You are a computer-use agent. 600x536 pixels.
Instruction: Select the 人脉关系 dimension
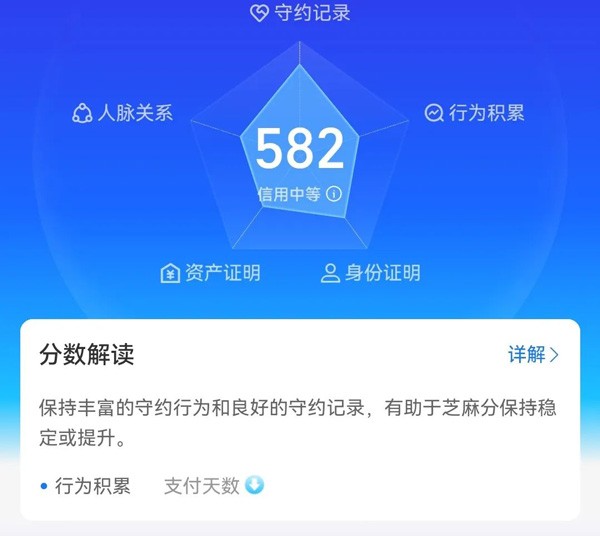pyautogui.click(x=123, y=113)
